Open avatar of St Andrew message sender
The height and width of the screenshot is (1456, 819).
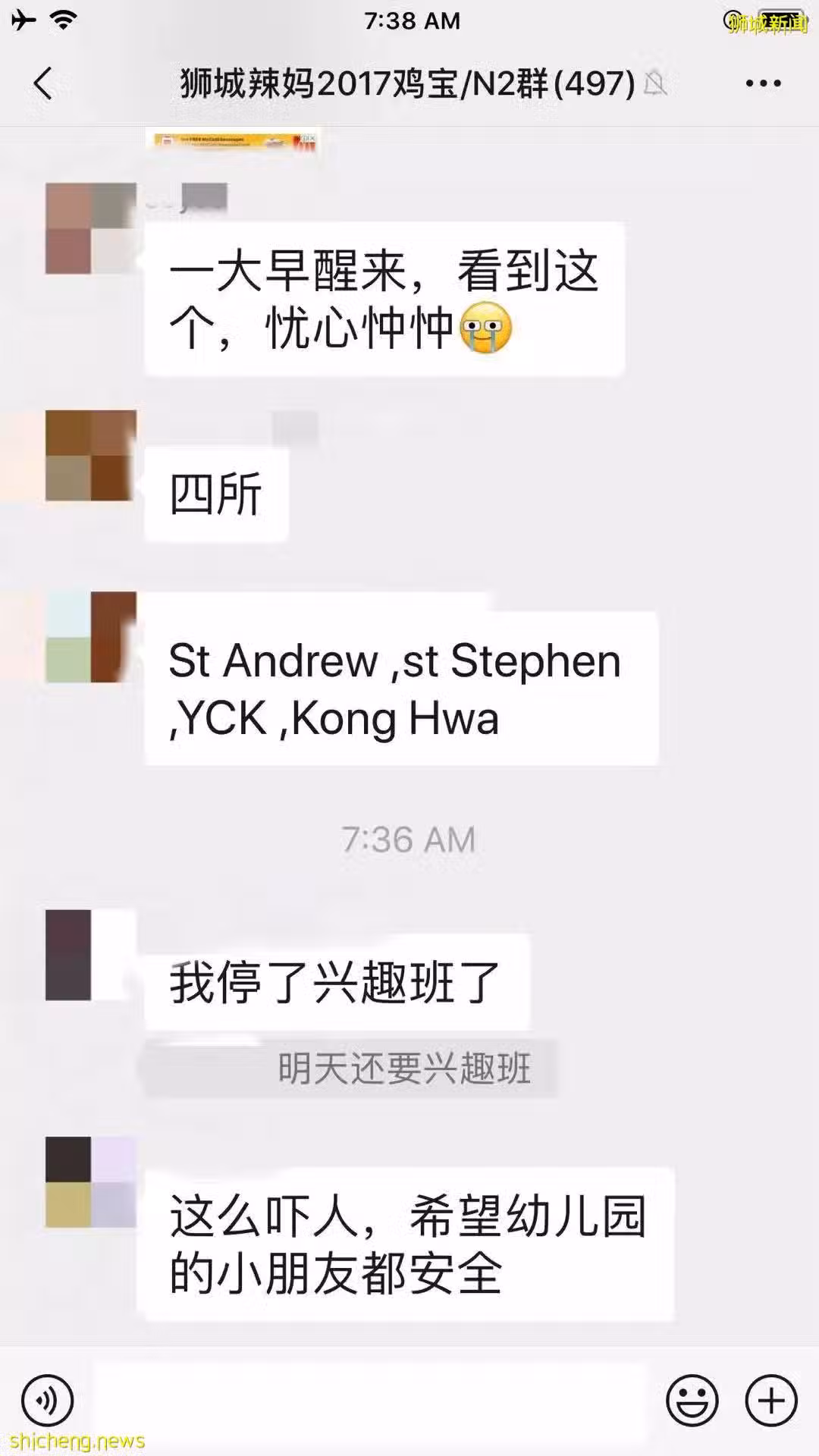tap(91, 637)
